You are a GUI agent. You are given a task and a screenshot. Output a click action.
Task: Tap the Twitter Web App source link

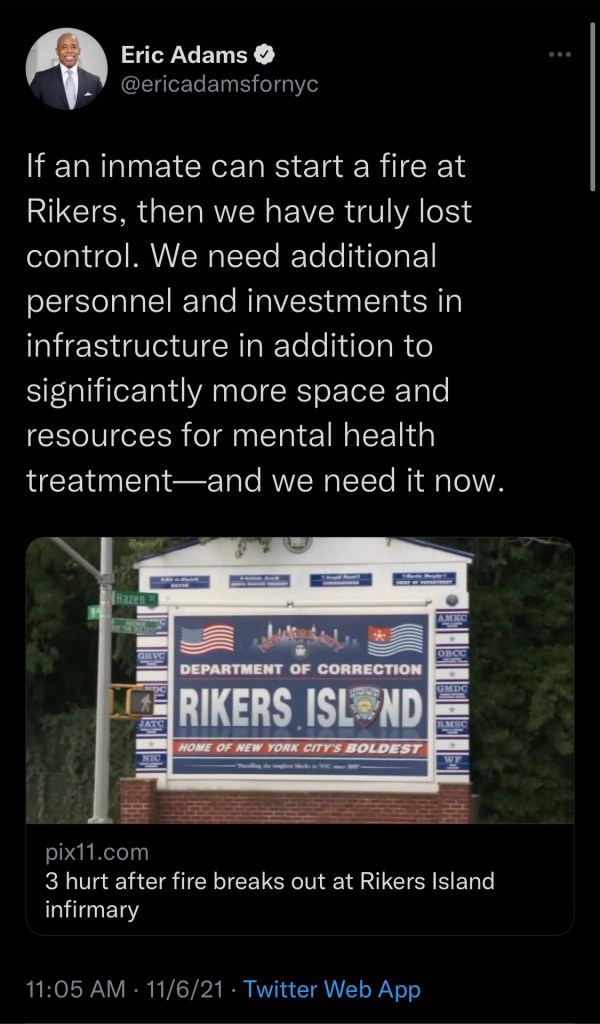click(332, 990)
